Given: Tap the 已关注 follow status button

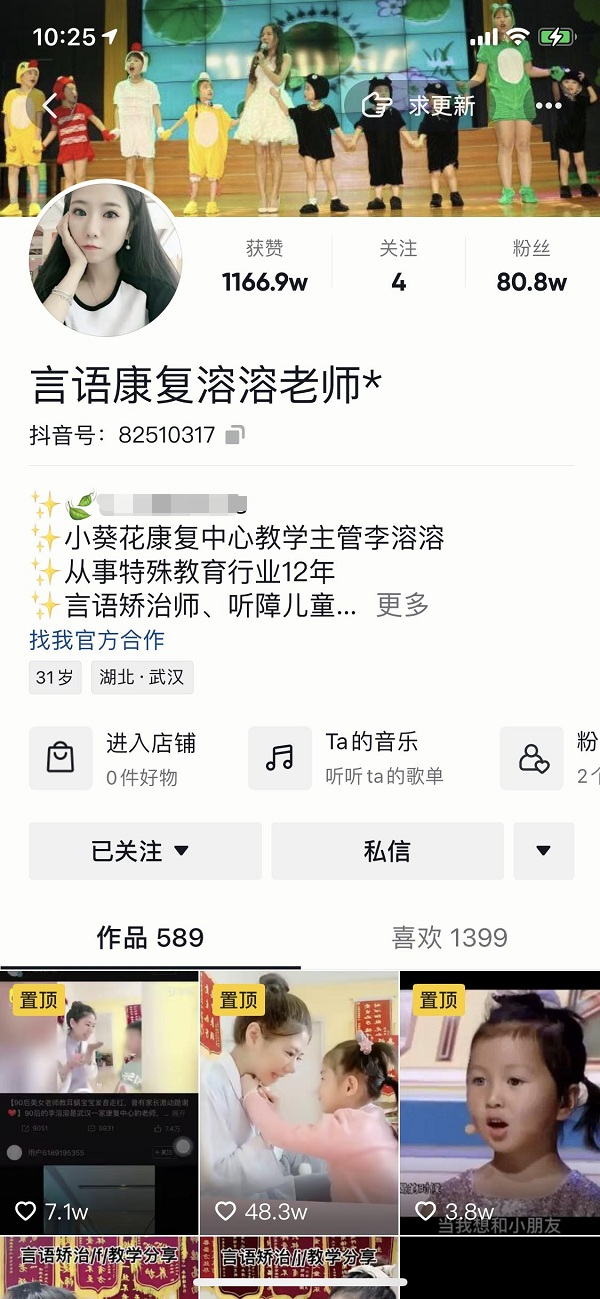Looking at the screenshot, I should pos(145,851).
